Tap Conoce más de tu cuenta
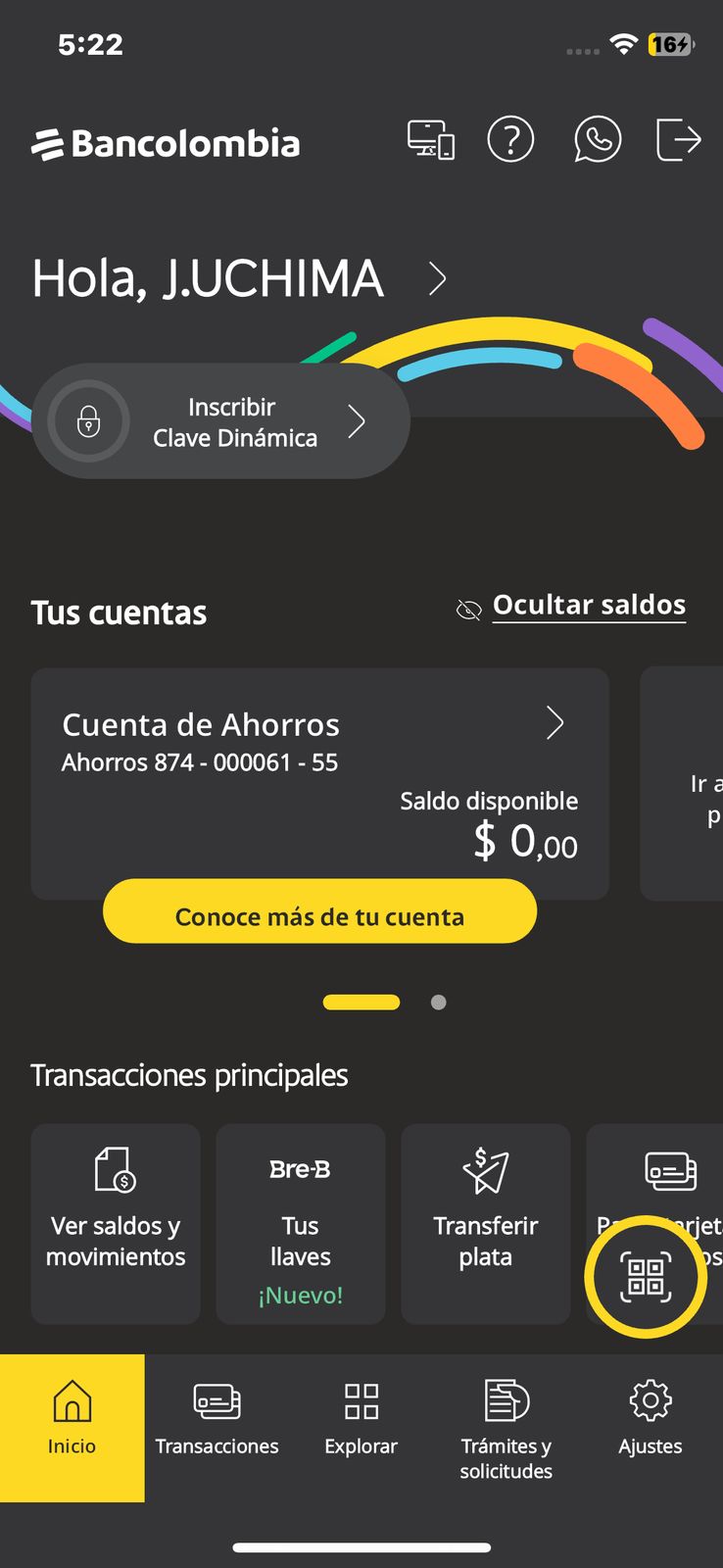 tap(319, 912)
